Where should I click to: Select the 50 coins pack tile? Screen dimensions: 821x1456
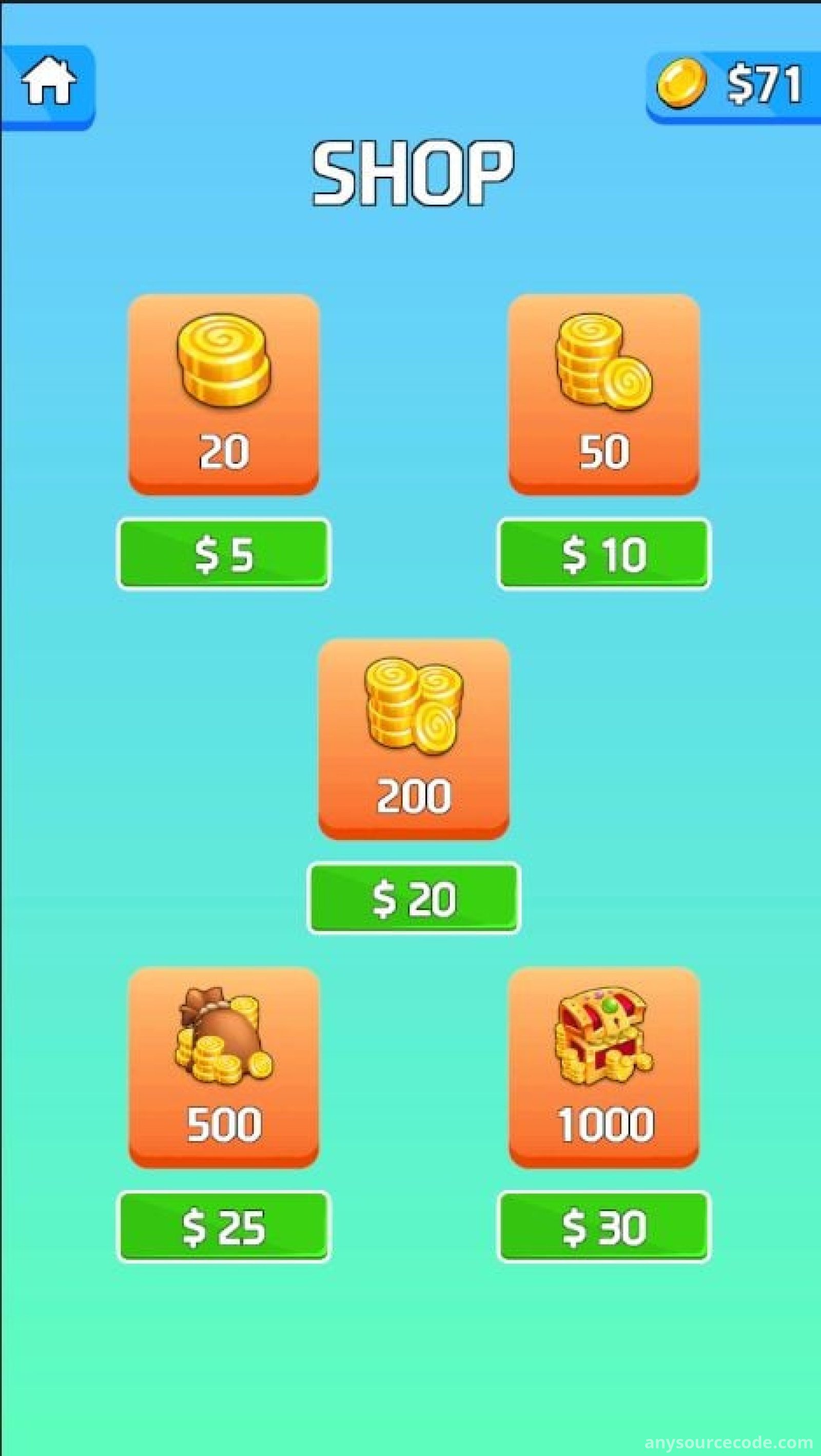(x=604, y=395)
